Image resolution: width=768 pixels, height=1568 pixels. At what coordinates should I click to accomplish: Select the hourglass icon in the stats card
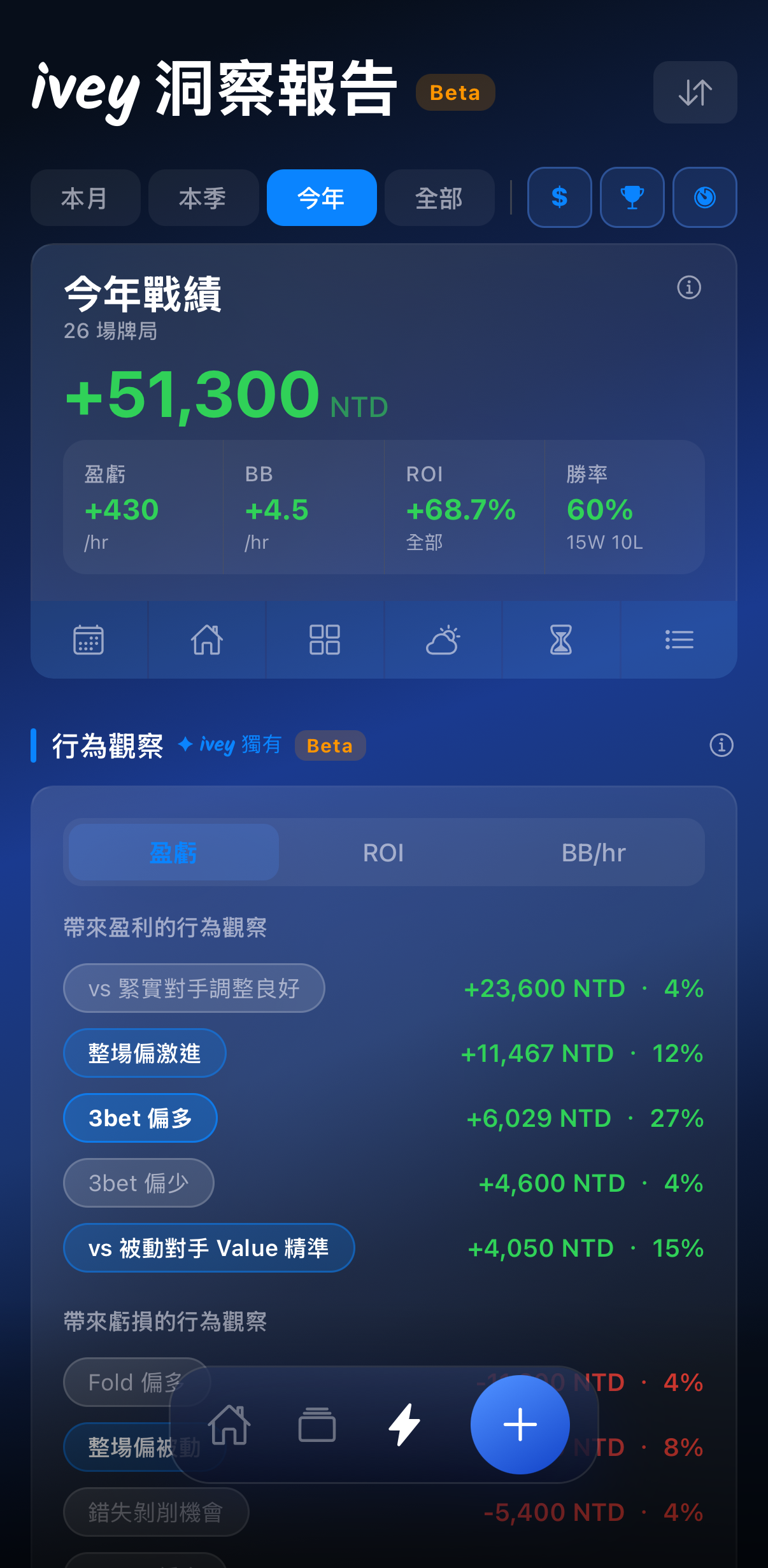tap(562, 640)
